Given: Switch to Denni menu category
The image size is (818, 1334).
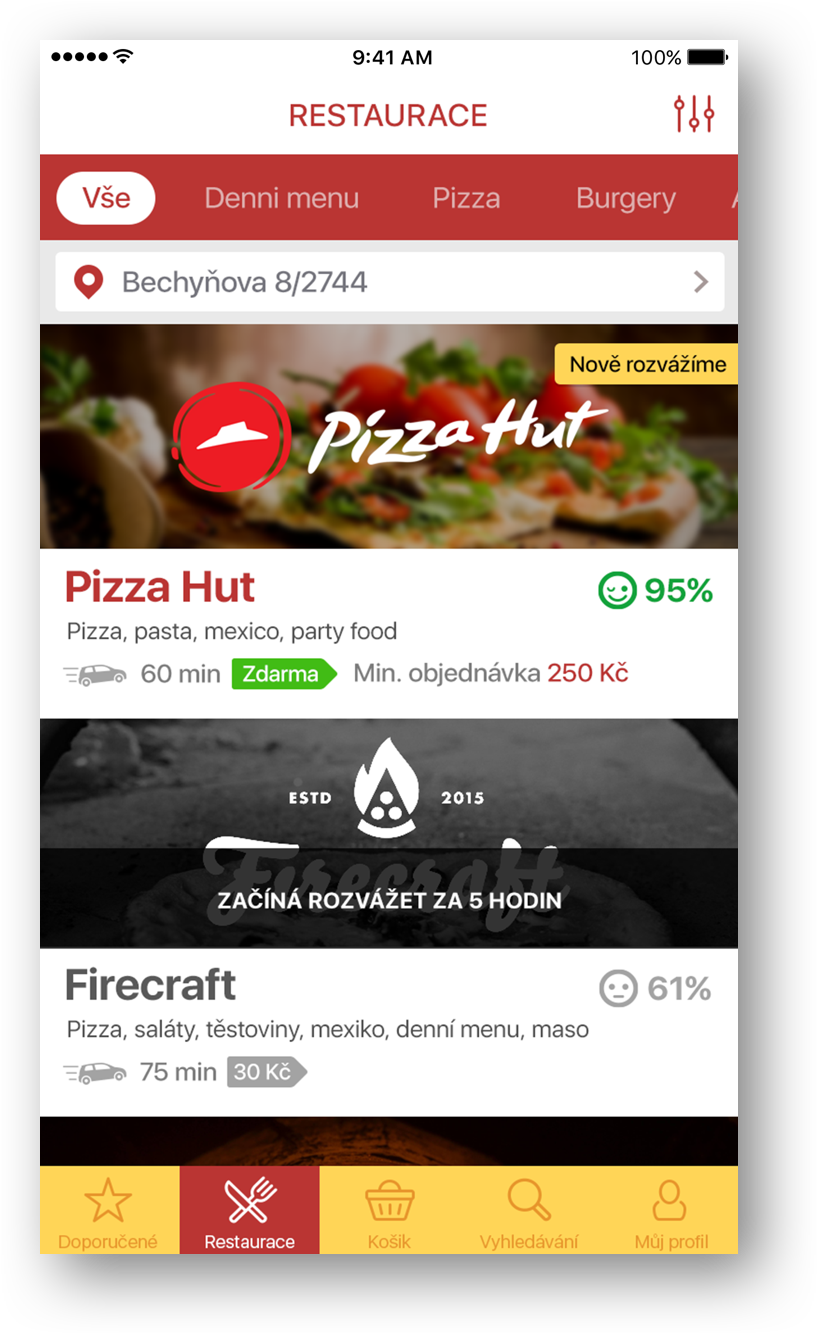Looking at the screenshot, I should 281,198.
